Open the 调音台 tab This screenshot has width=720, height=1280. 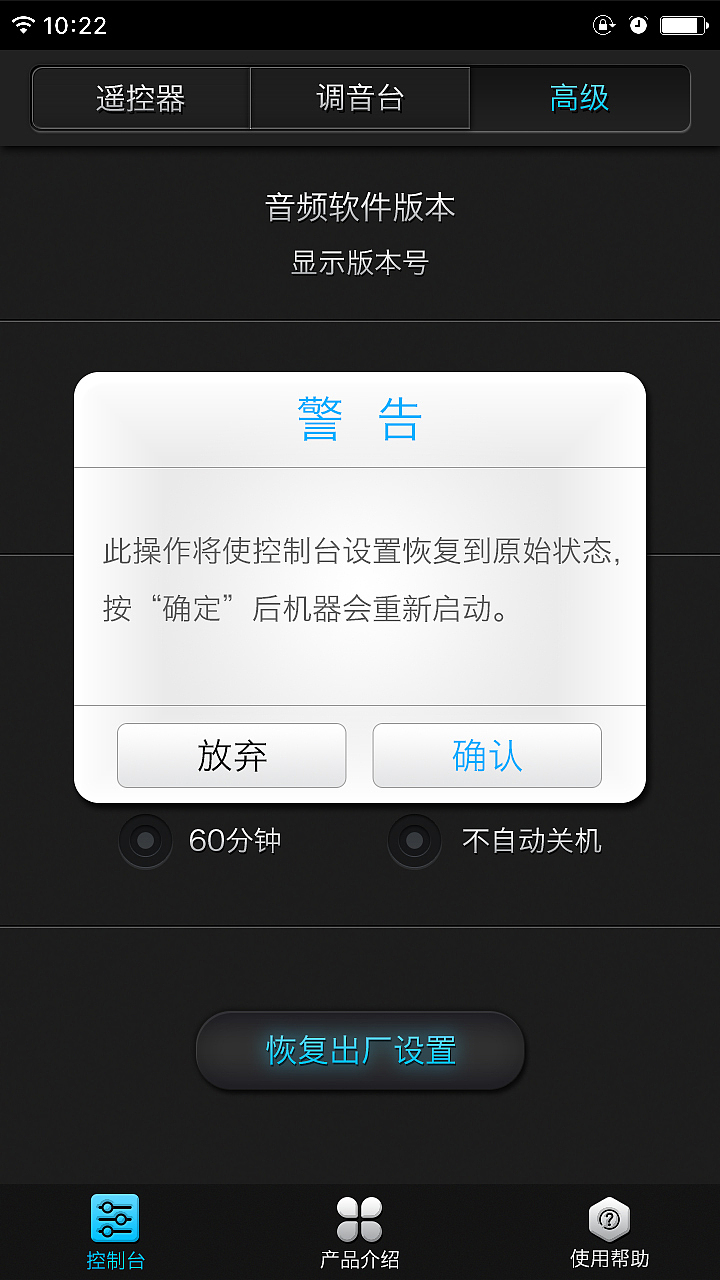pyautogui.click(x=360, y=97)
